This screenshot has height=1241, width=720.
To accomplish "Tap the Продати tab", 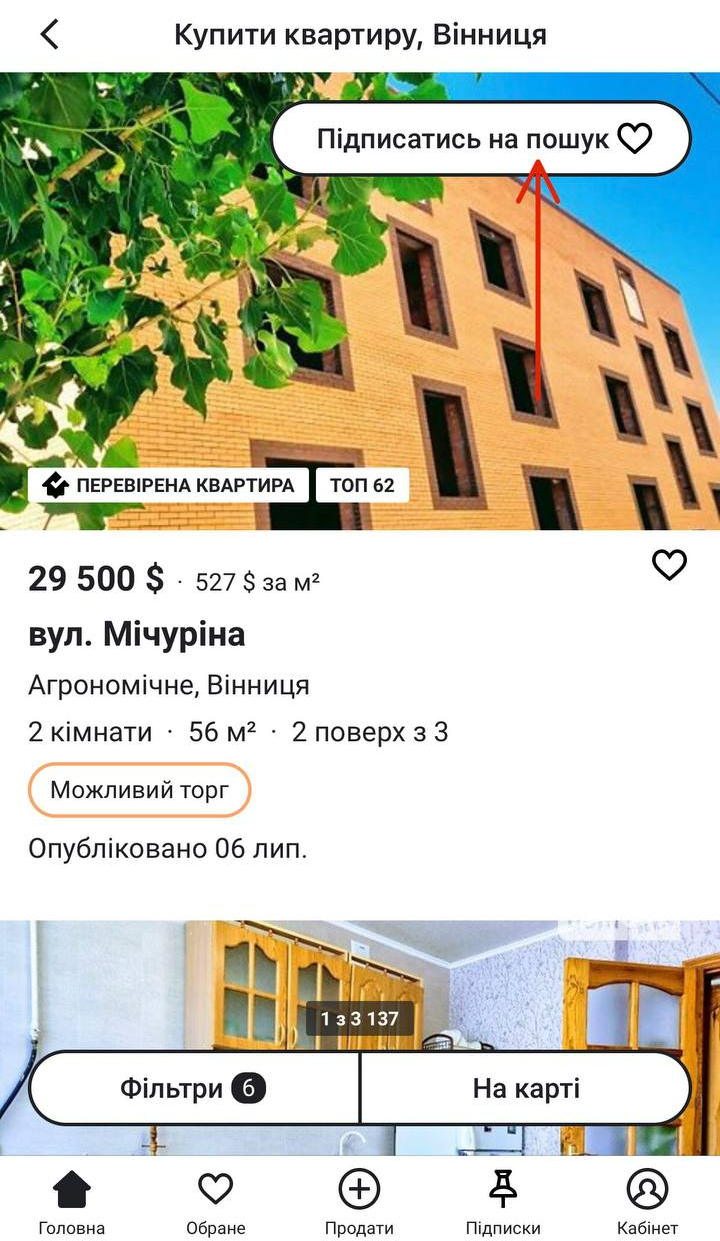I will click(x=359, y=1203).
